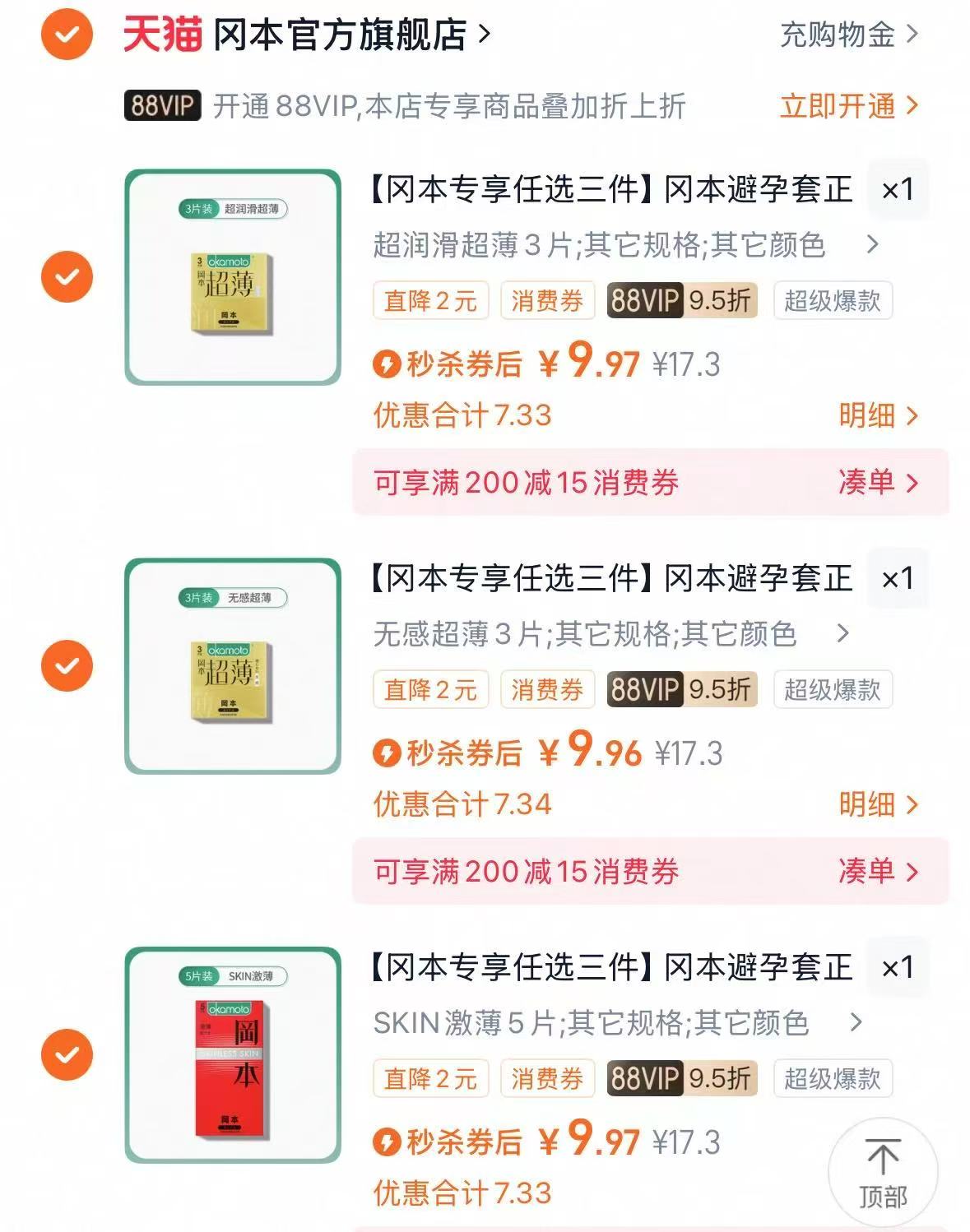The width and height of the screenshot is (970, 1232).
Task: Click the 88VIP 9.5折 badge on SKIN激薄 item
Action: click(x=680, y=1079)
